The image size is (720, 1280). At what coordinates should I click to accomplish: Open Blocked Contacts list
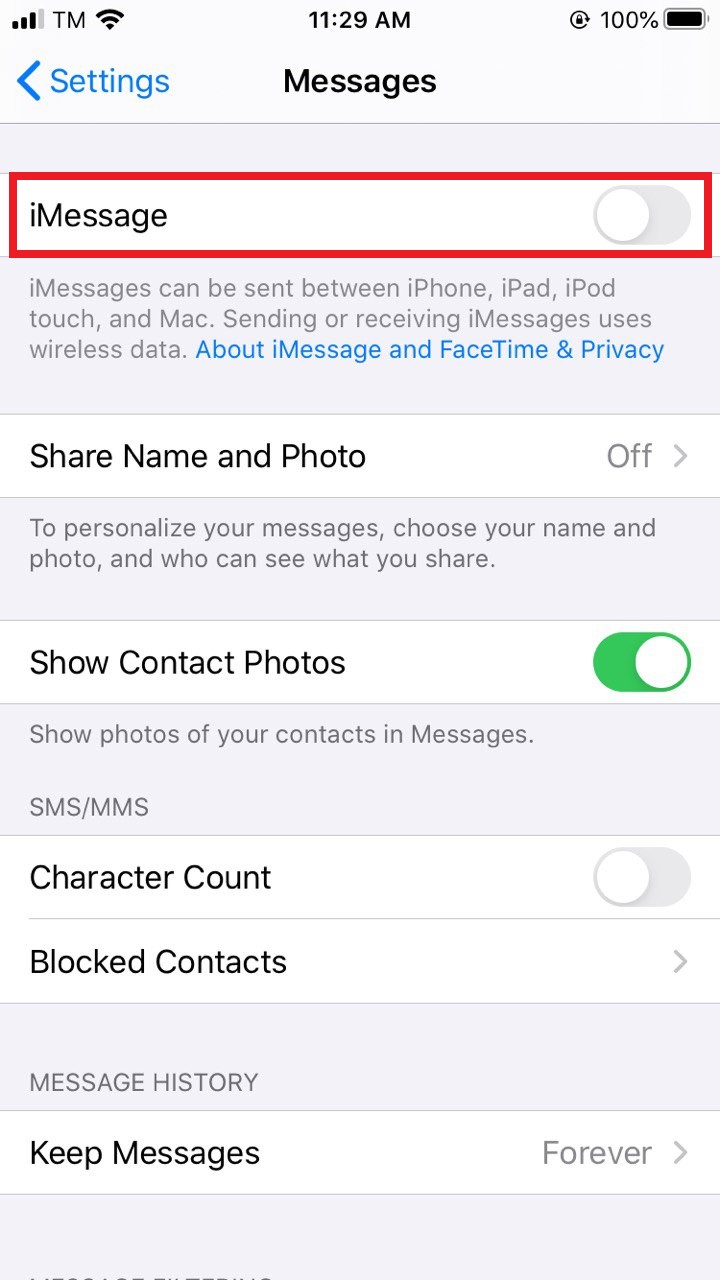tap(360, 962)
